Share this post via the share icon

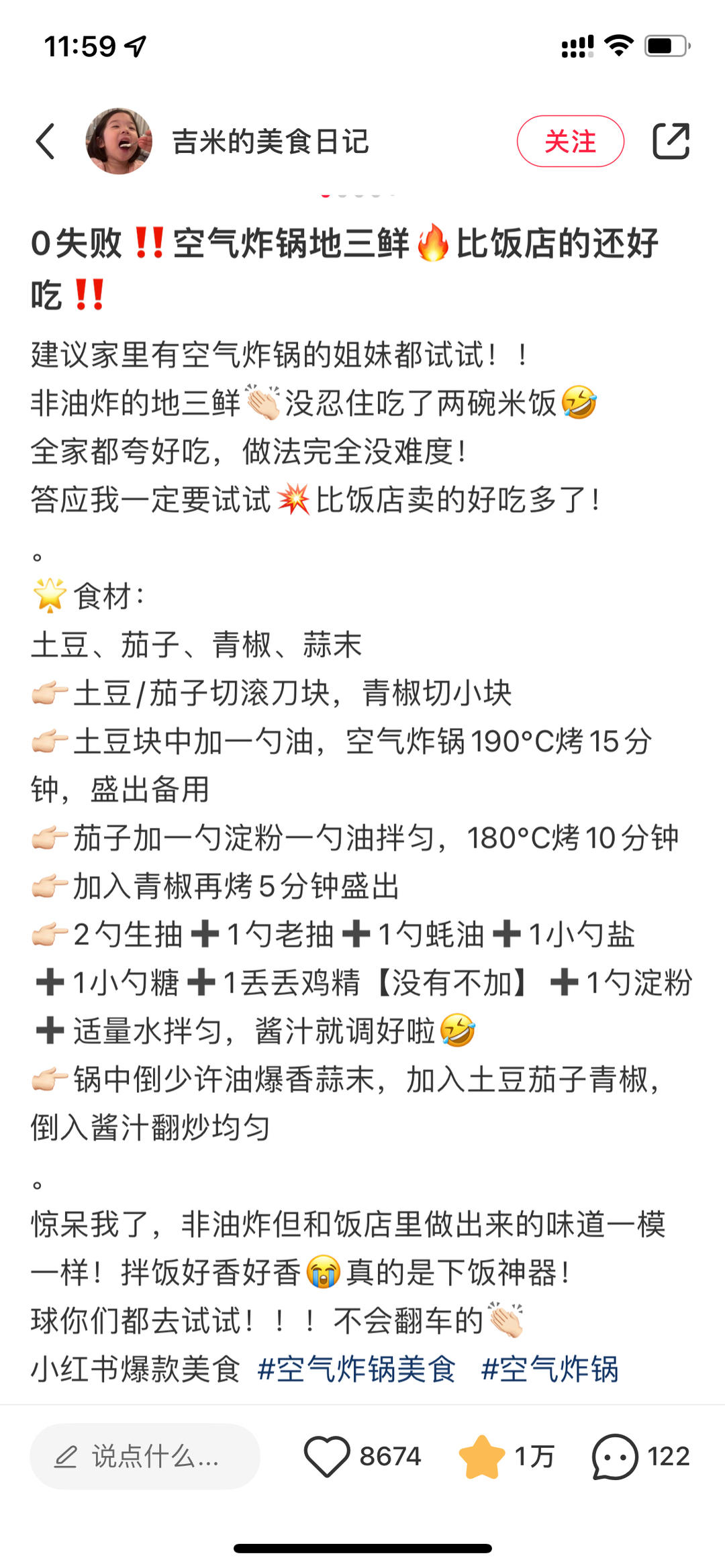click(x=671, y=142)
